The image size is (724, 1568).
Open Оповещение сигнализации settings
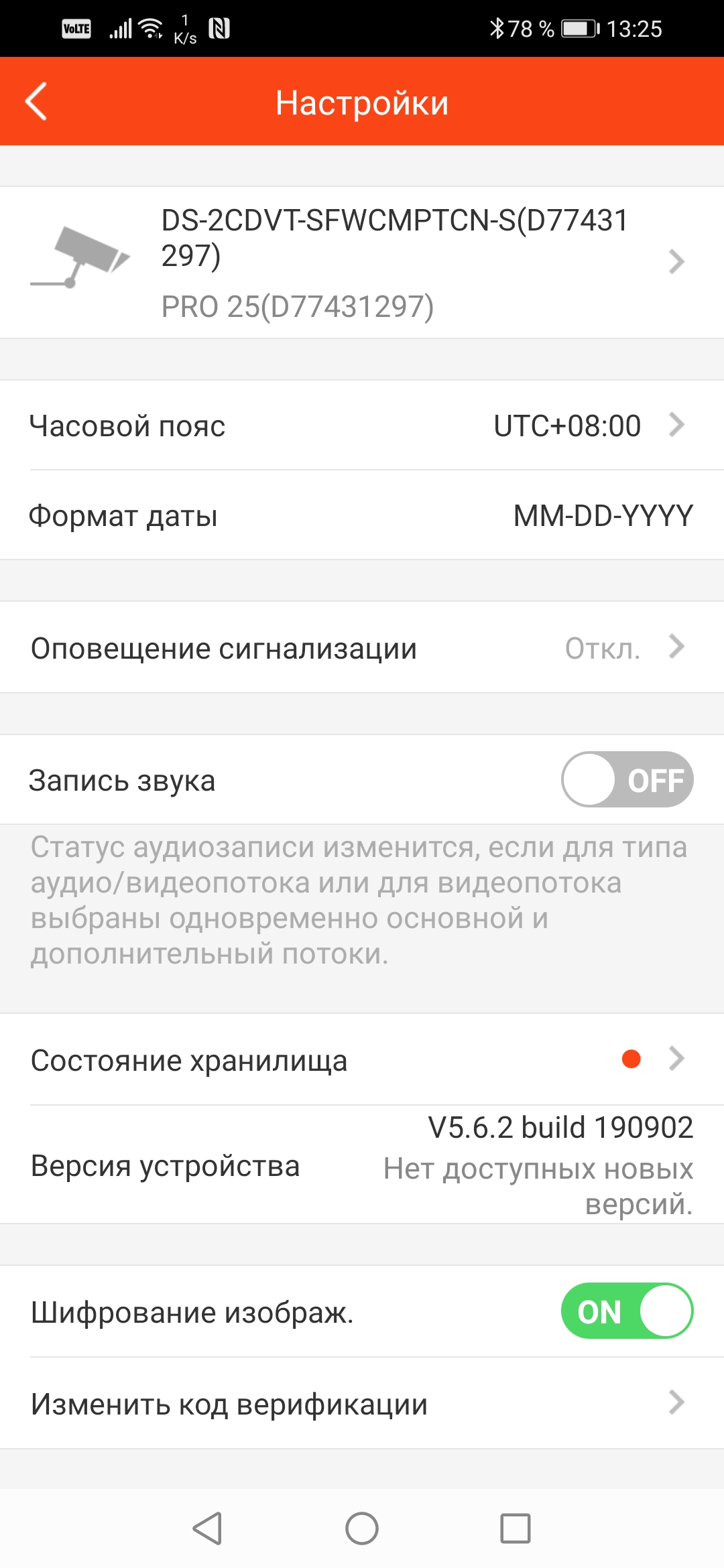click(362, 648)
